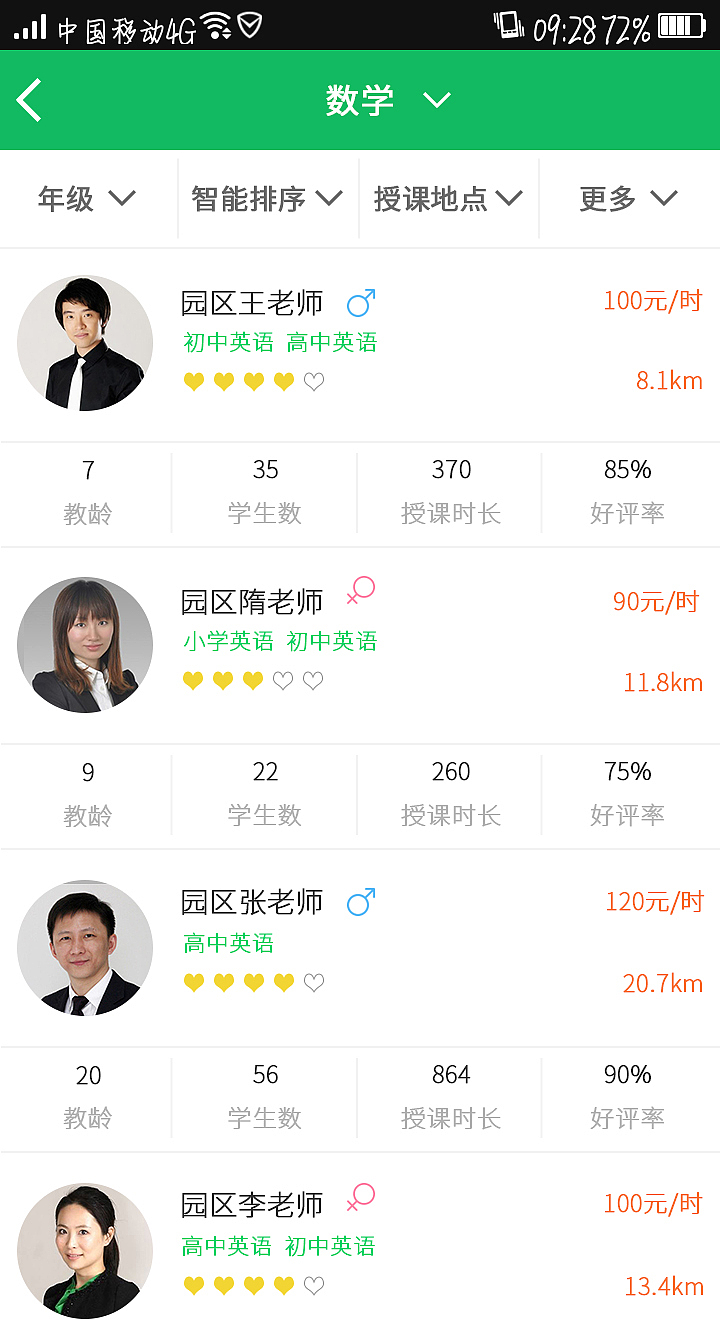The width and height of the screenshot is (720, 1340).
Task: Click the female gender icon beside 园区隋老师
Action: pyautogui.click(x=360, y=592)
